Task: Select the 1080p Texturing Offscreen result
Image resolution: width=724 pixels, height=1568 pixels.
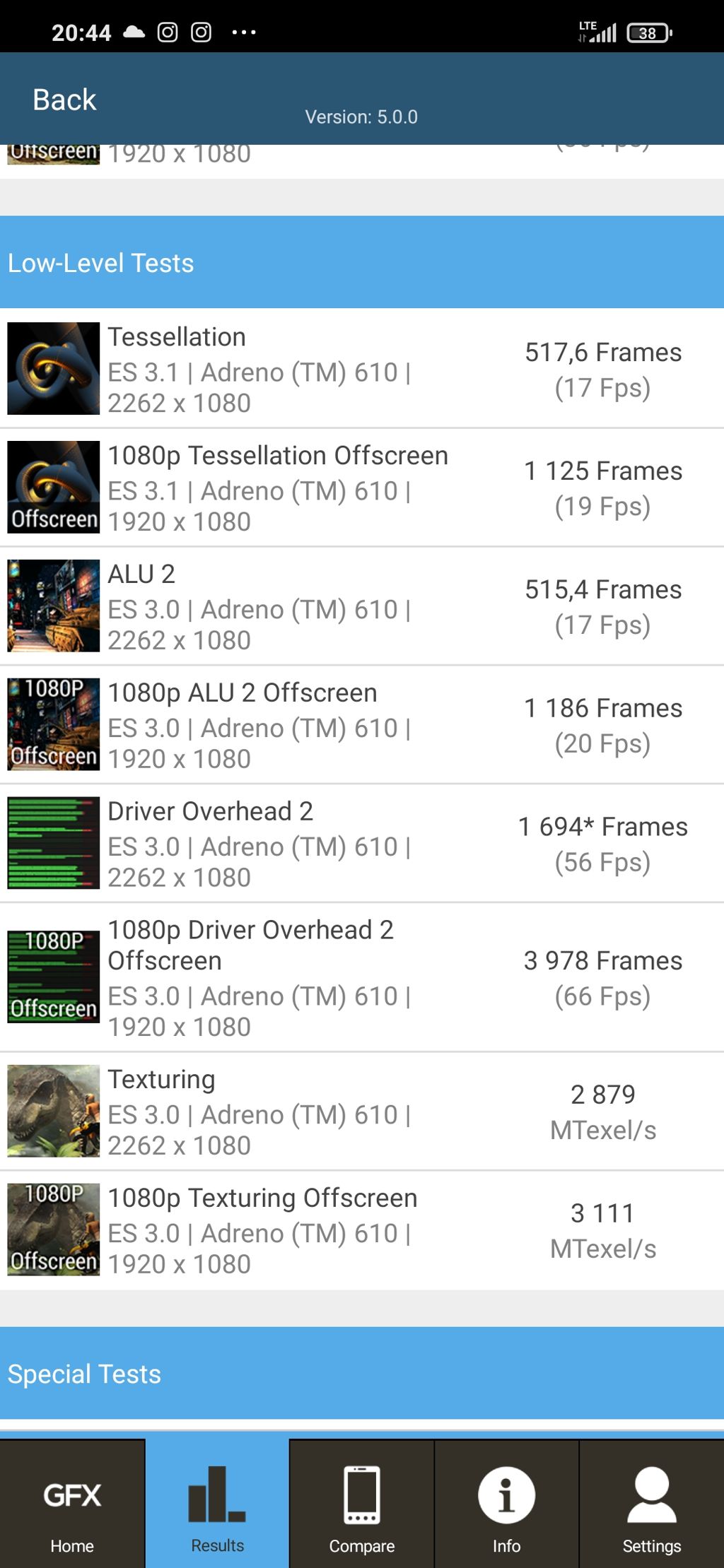Action: pyautogui.click(x=361, y=1230)
